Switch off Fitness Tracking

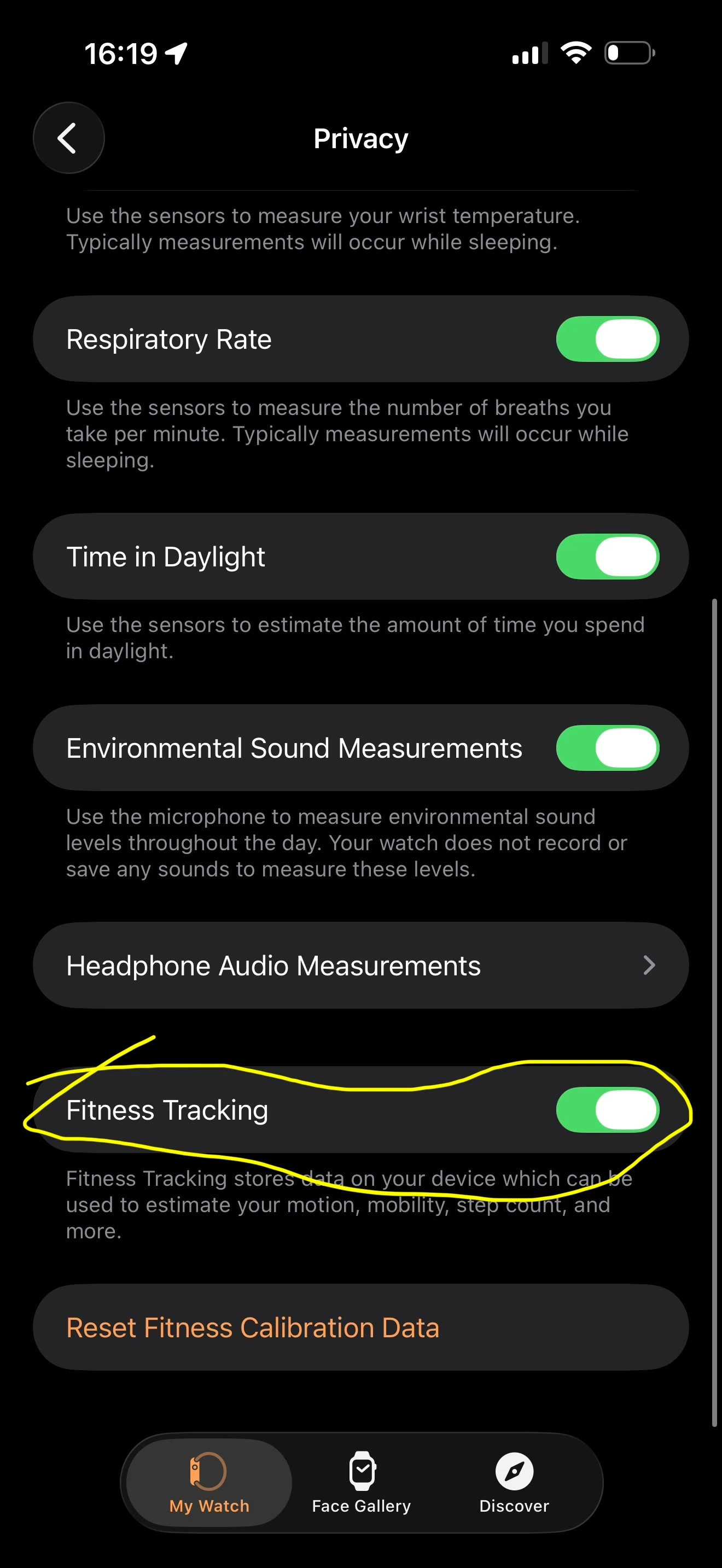[x=607, y=1110]
